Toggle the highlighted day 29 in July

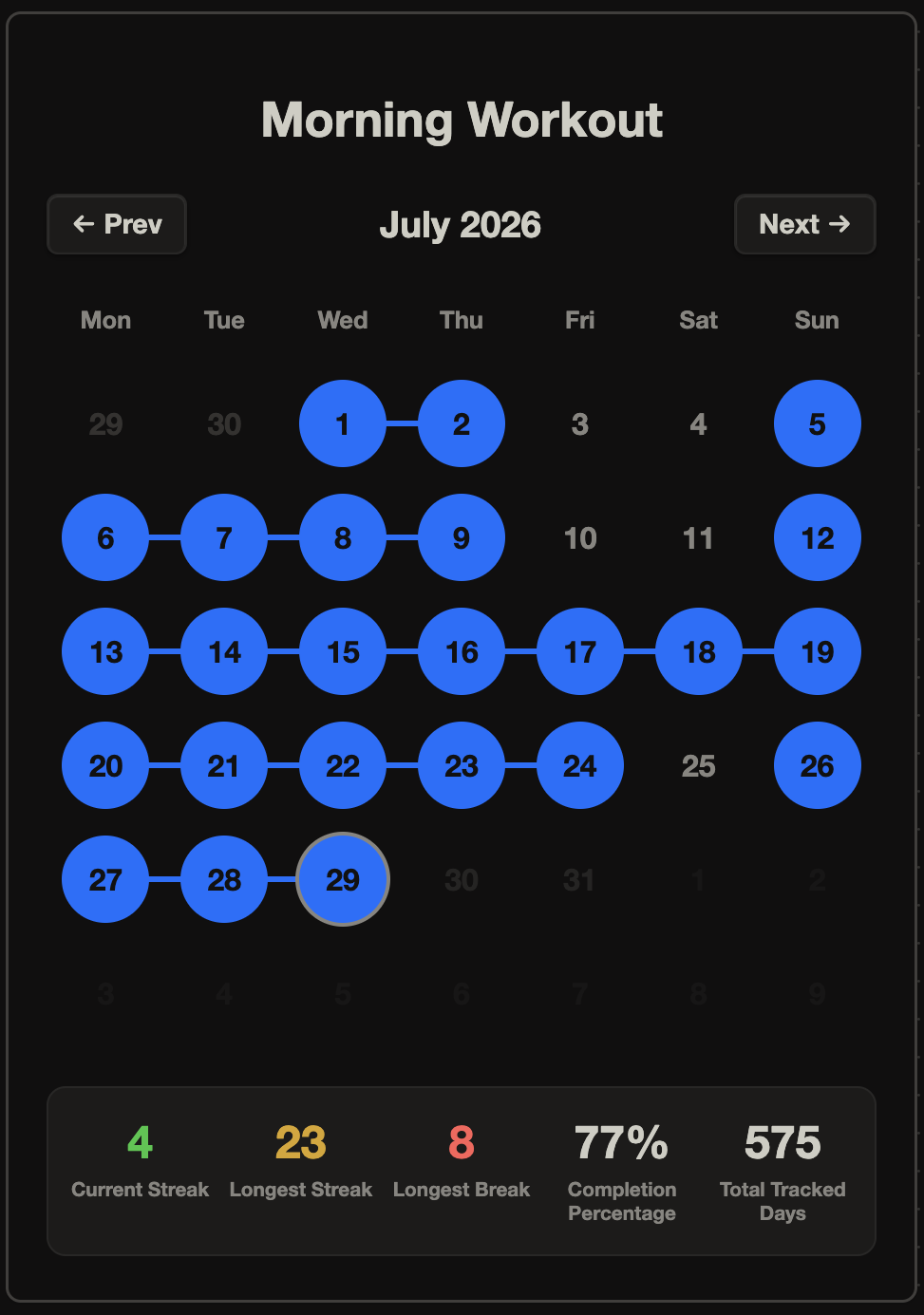(x=343, y=879)
